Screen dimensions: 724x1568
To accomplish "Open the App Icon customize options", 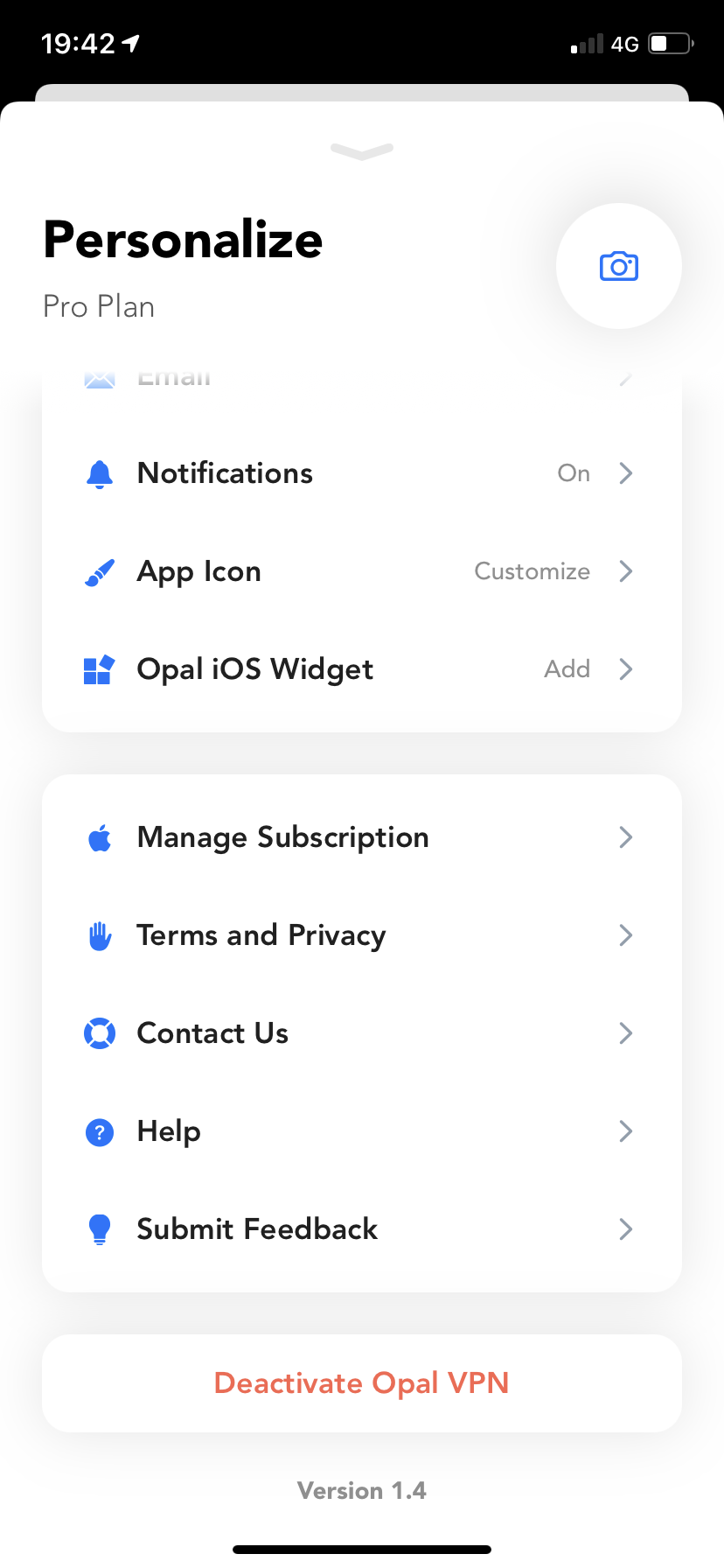I will [361, 570].
